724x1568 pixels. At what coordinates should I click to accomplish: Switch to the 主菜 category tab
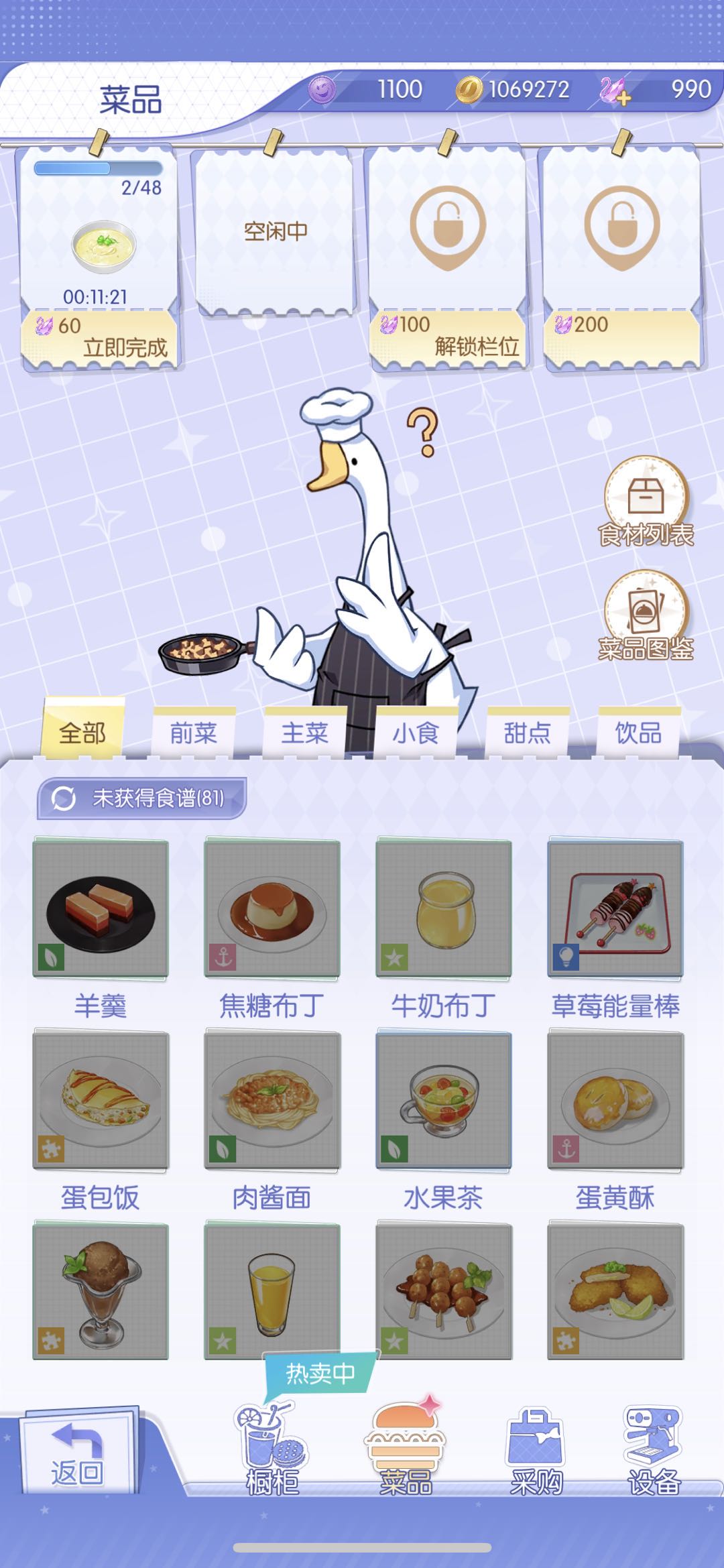305,733
